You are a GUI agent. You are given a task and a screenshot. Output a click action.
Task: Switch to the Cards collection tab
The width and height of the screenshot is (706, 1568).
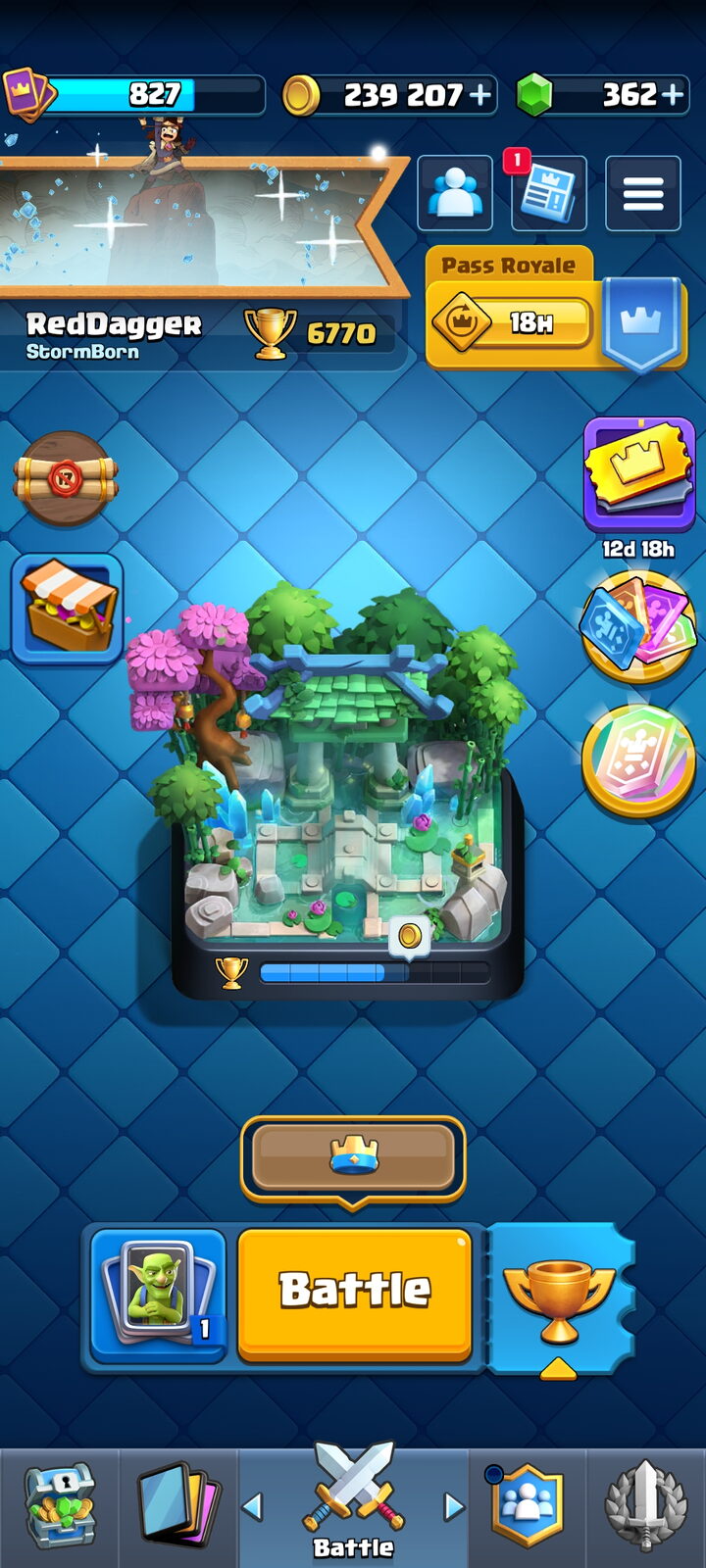click(178, 1507)
